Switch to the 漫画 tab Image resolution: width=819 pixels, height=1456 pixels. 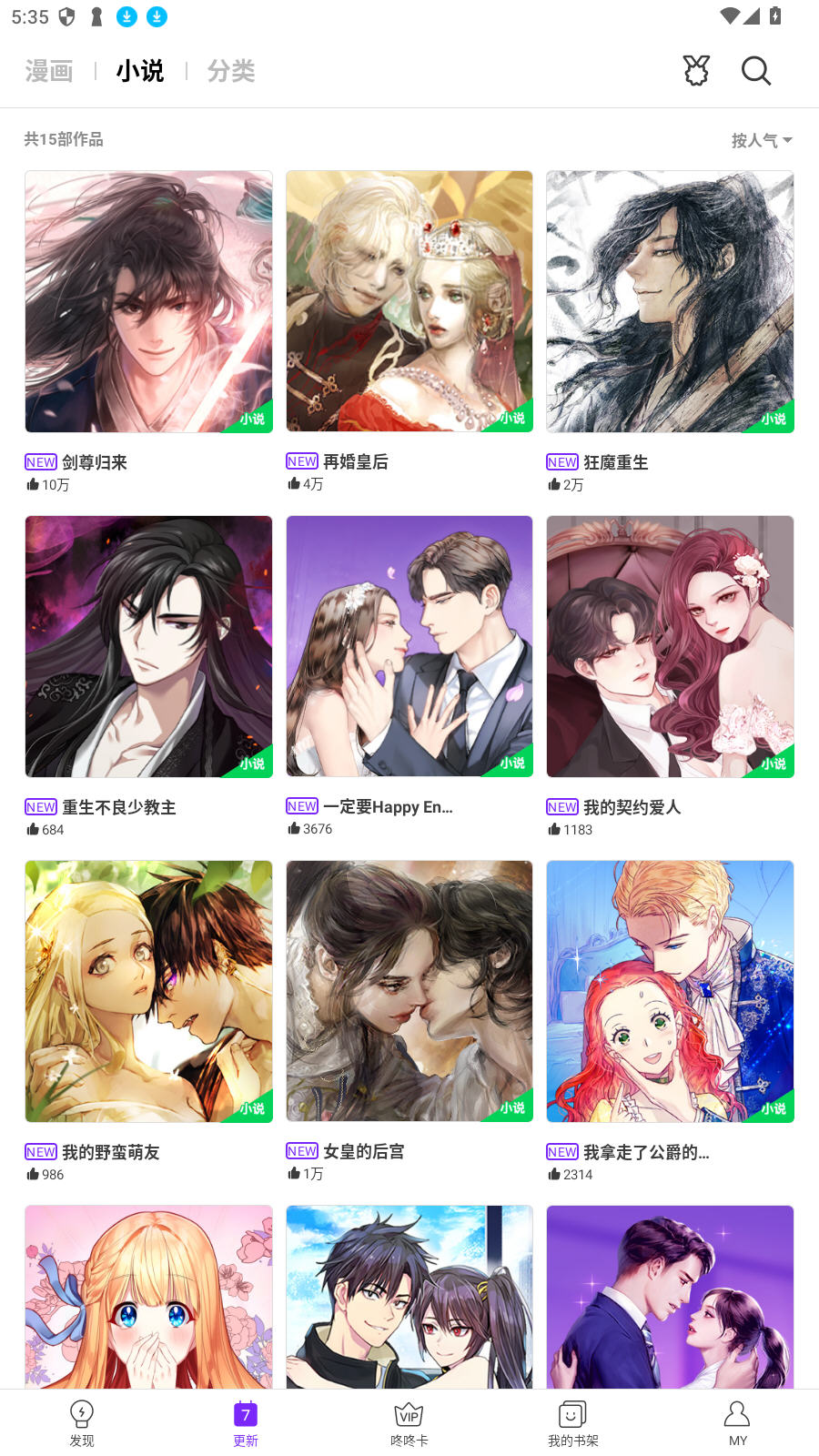click(49, 71)
